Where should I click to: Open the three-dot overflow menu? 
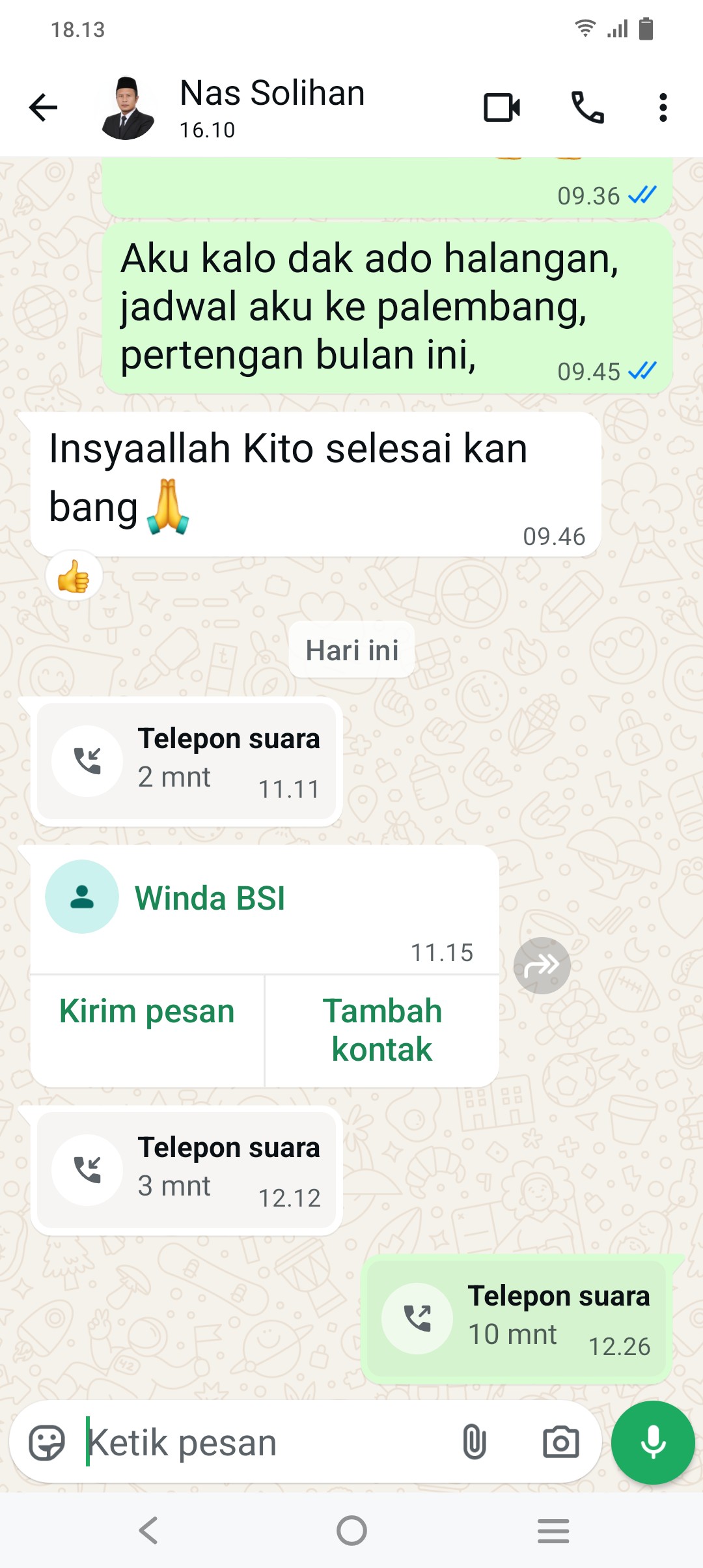pos(663,107)
